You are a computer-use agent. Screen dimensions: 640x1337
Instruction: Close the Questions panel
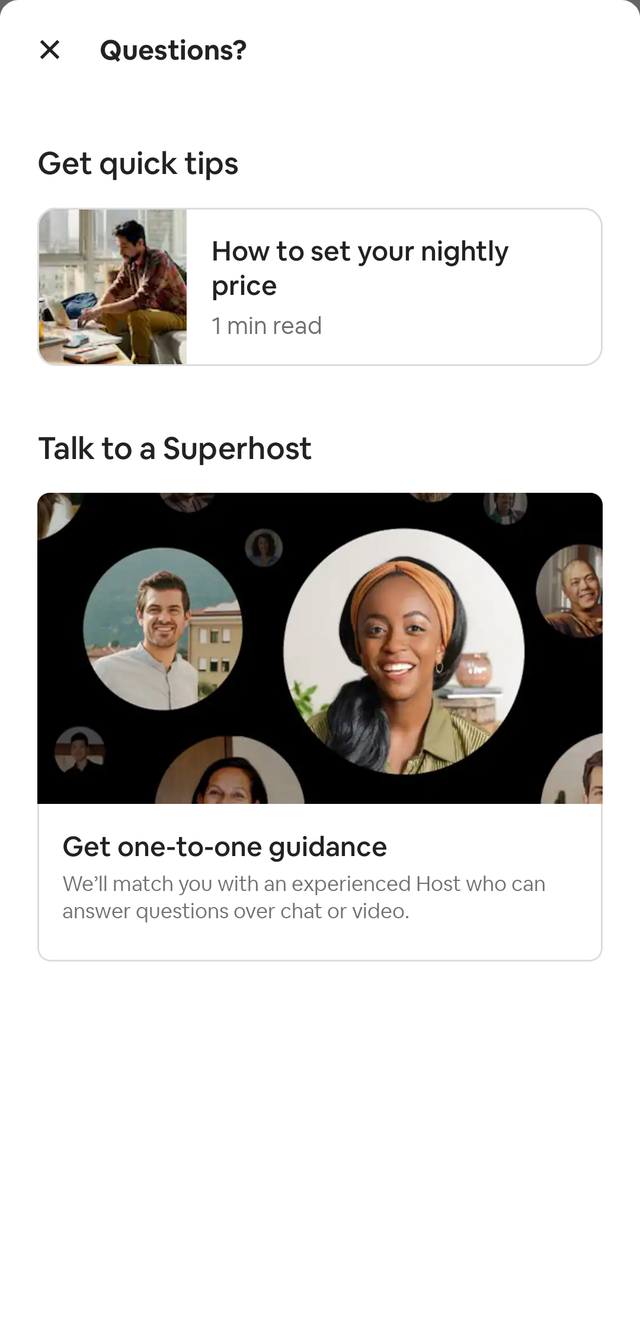pos(49,50)
